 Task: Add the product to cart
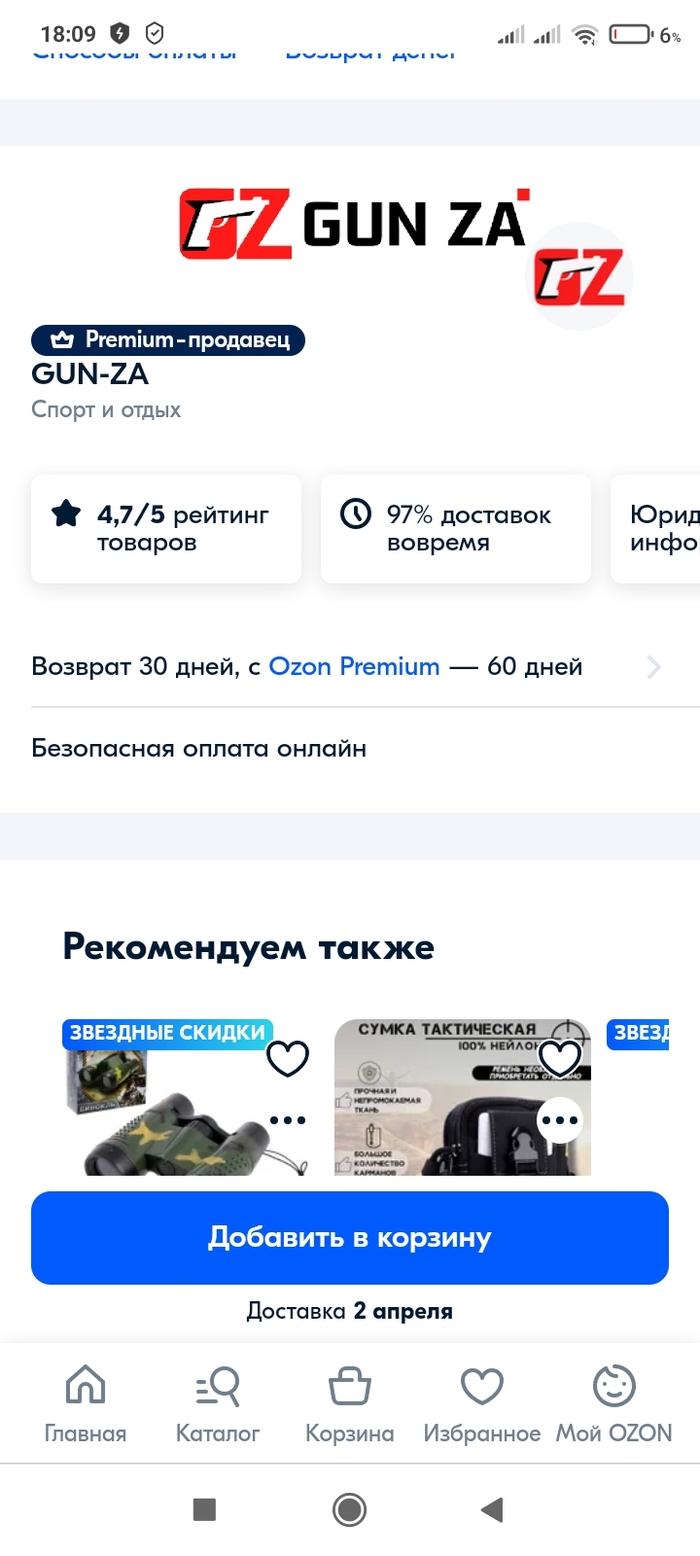tap(349, 1237)
